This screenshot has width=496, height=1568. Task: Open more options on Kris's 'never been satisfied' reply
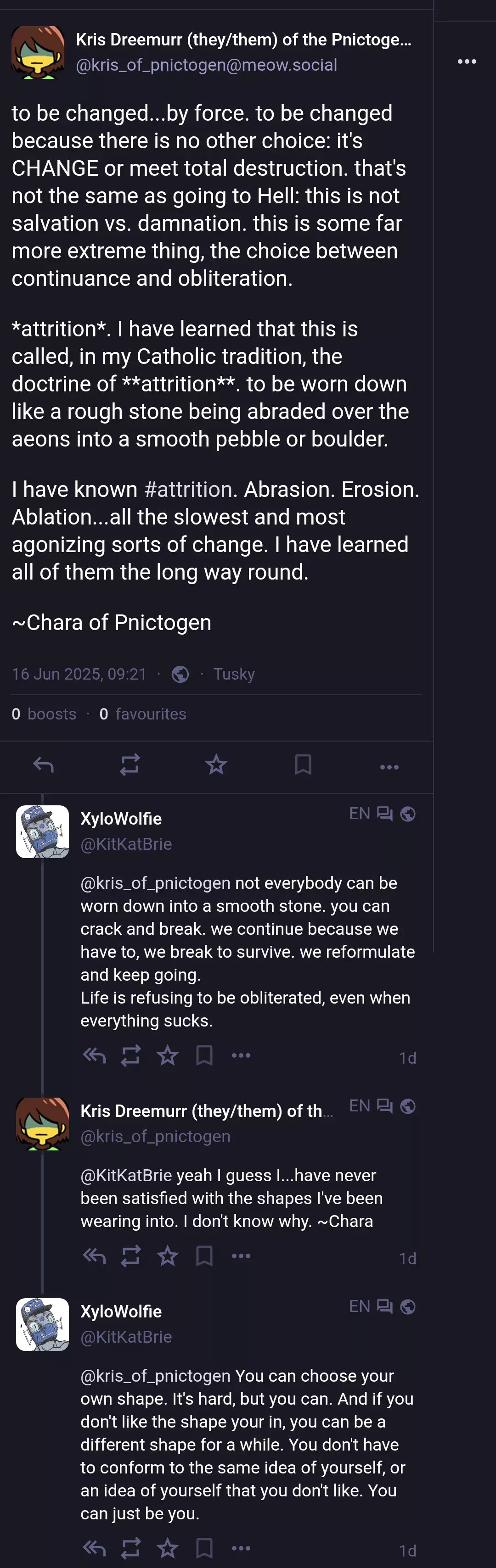[x=241, y=1256]
